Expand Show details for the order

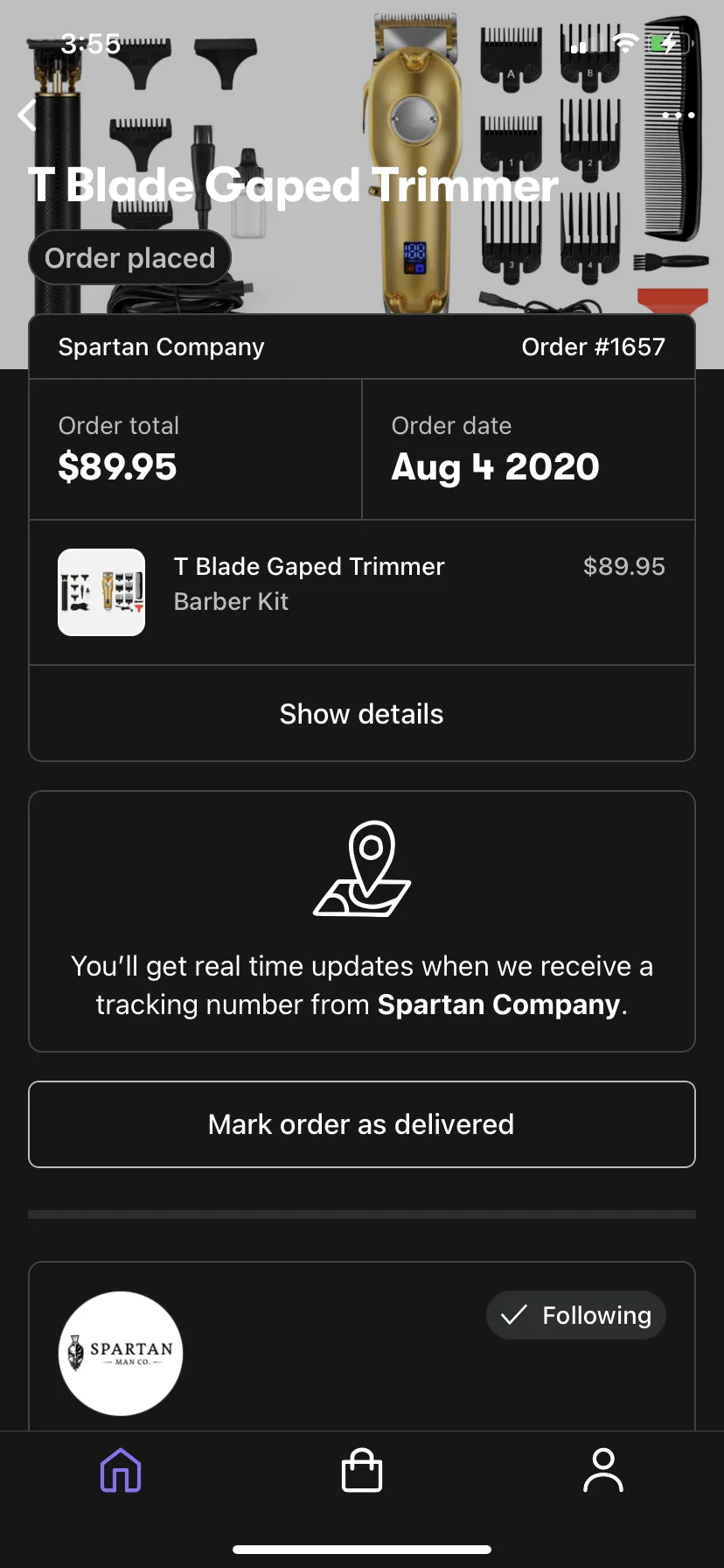tap(362, 714)
